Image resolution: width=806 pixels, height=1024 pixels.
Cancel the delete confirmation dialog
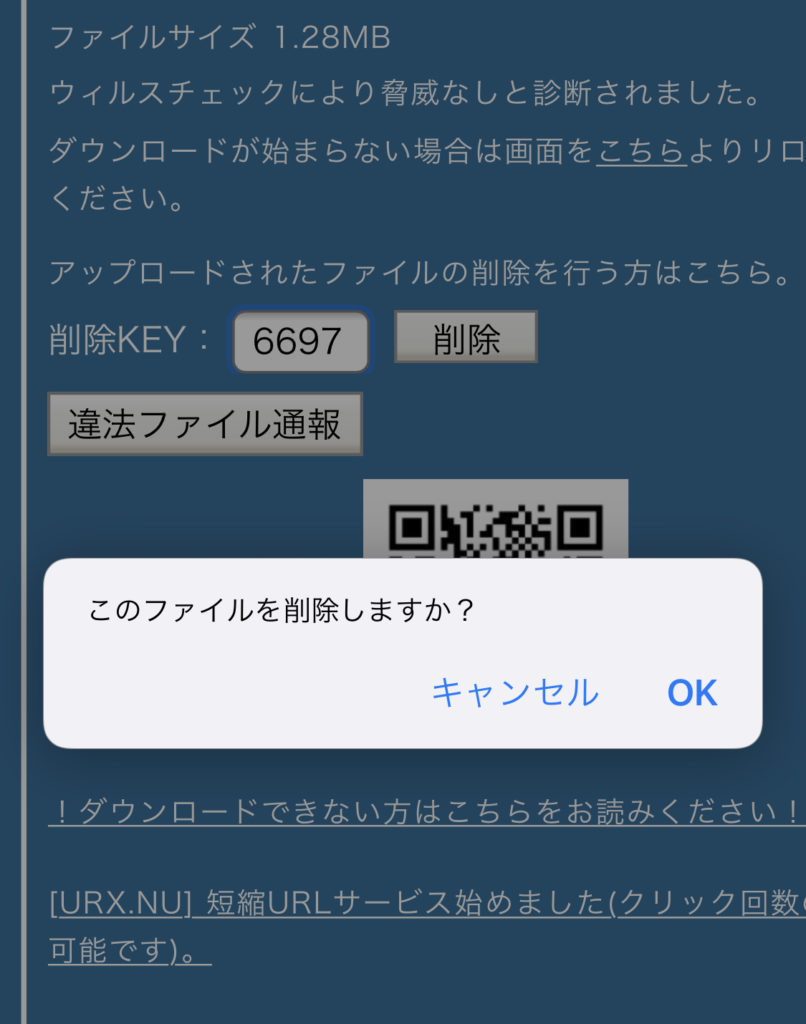pos(514,692)
